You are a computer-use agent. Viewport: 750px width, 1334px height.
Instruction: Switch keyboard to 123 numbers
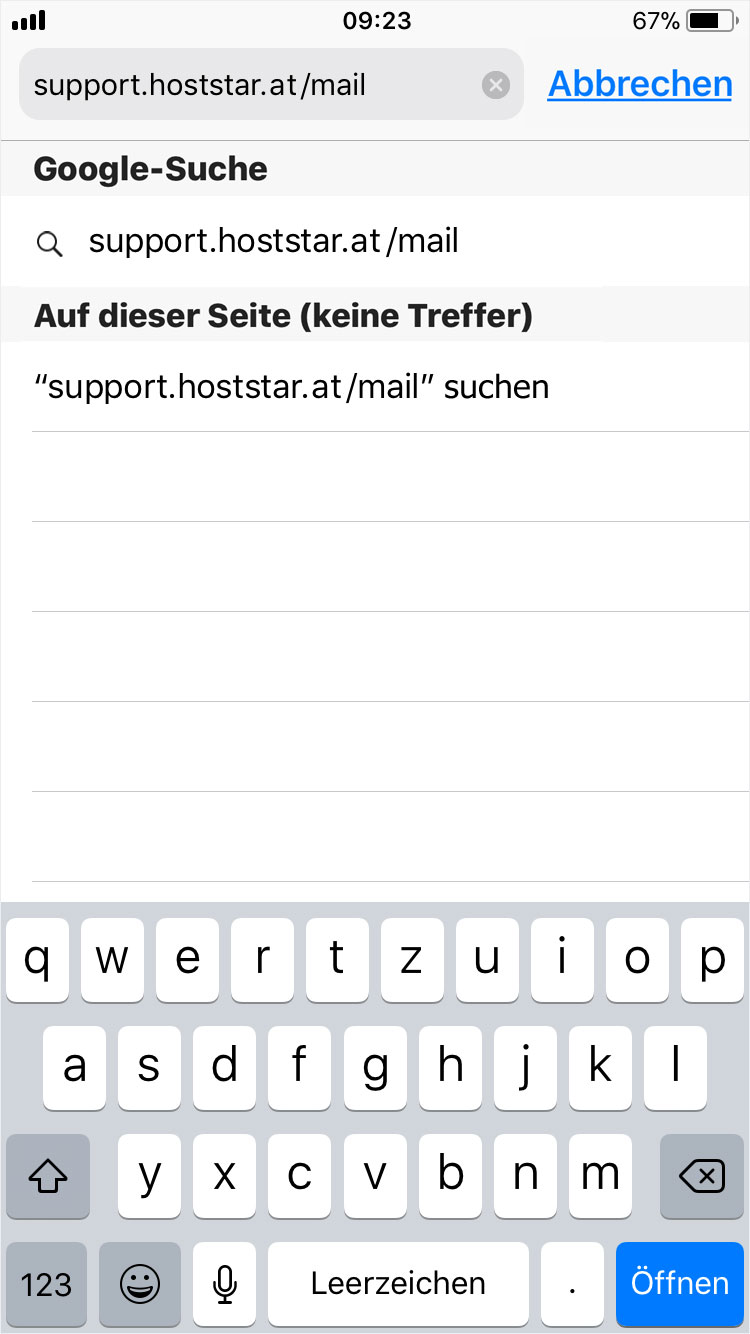[46, 1283]
